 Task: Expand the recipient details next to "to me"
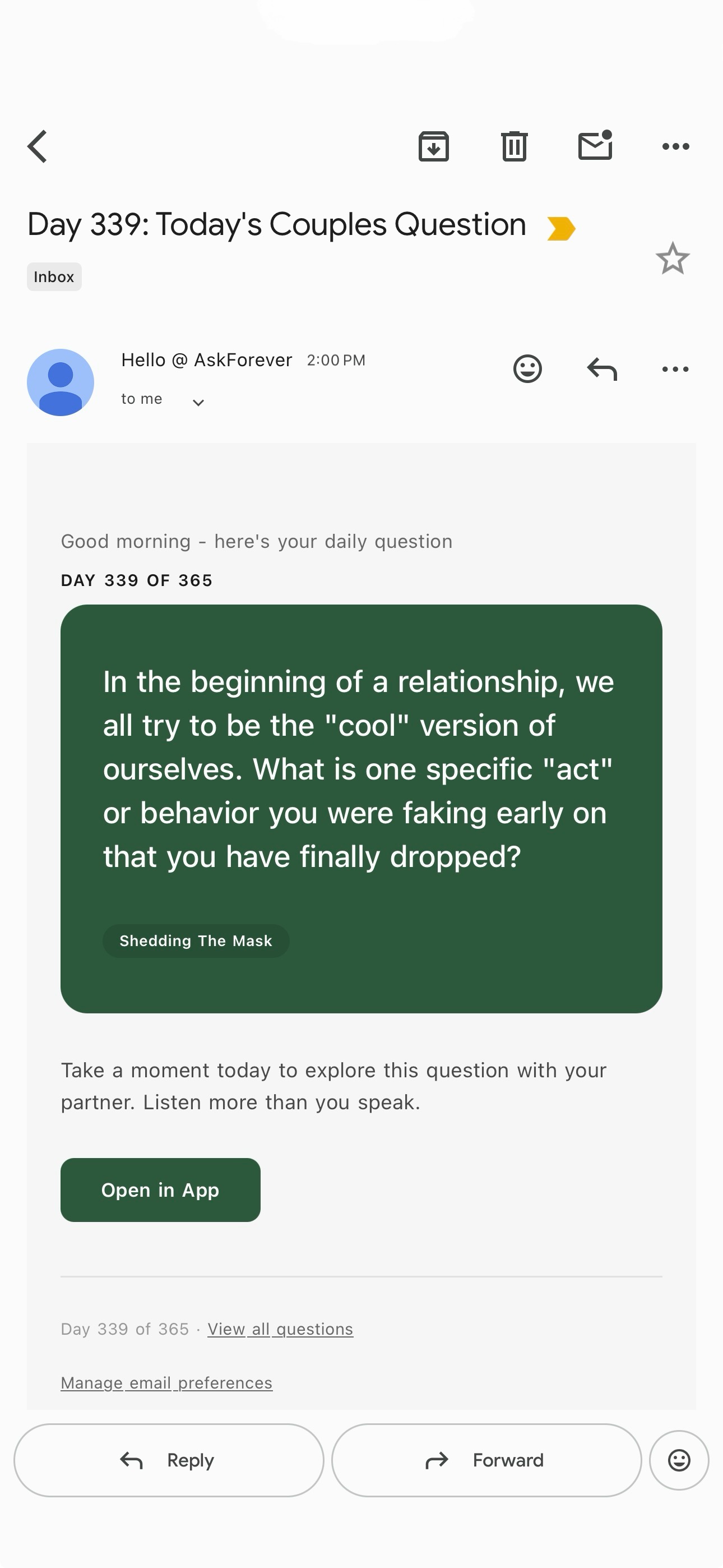click(198, 402)
